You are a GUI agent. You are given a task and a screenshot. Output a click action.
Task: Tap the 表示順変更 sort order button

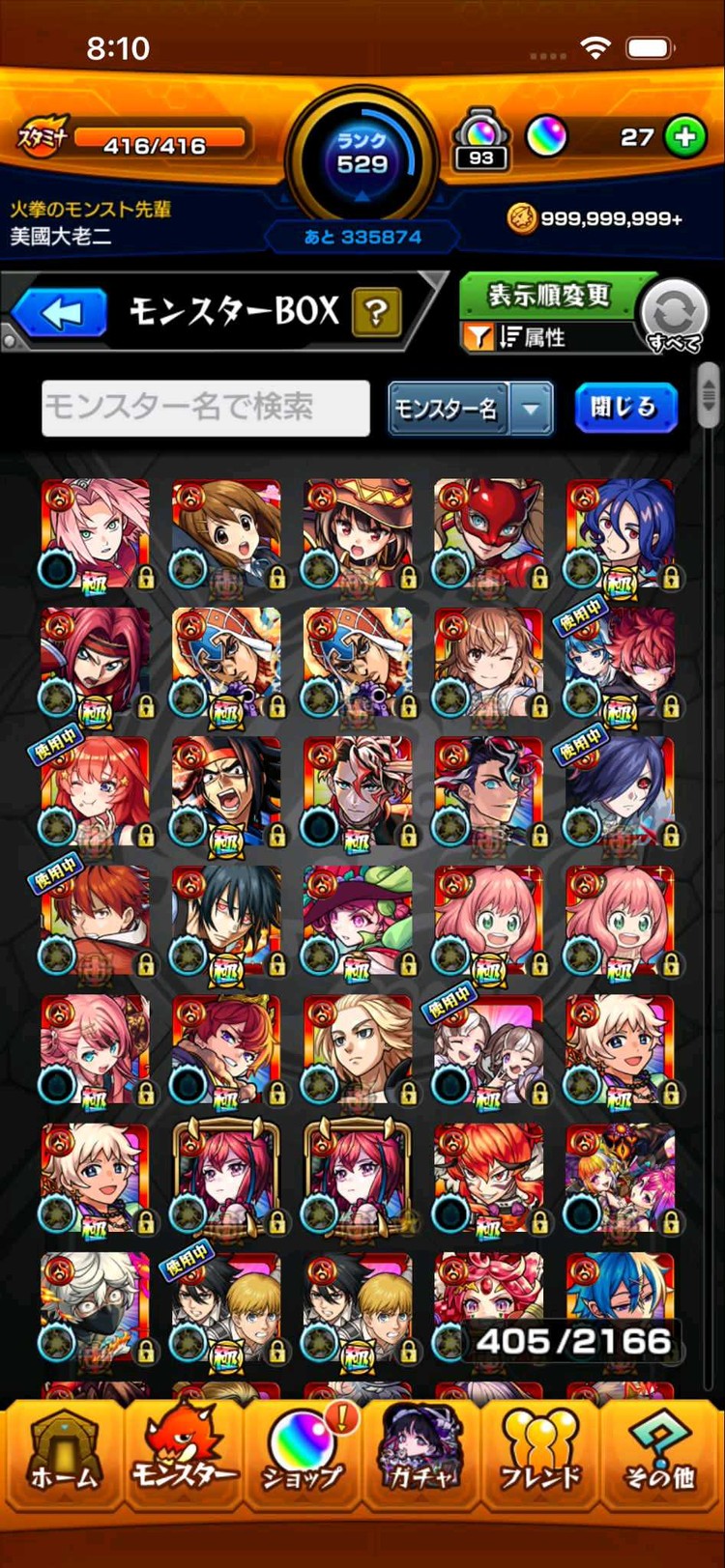(549, 296)
